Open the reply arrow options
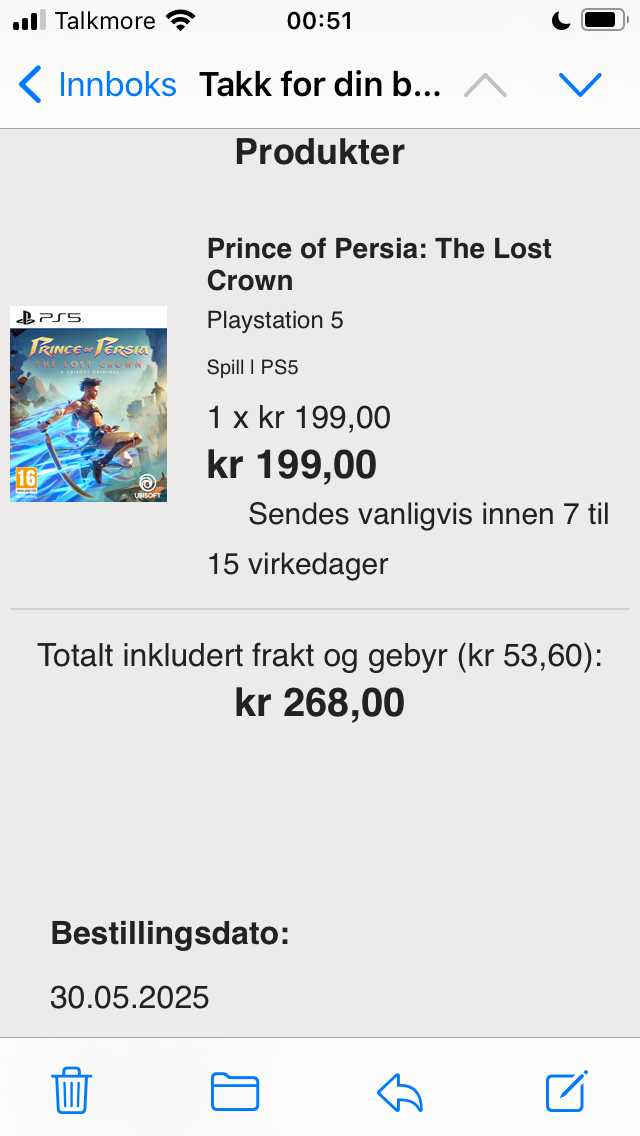 coord(399,1093)
